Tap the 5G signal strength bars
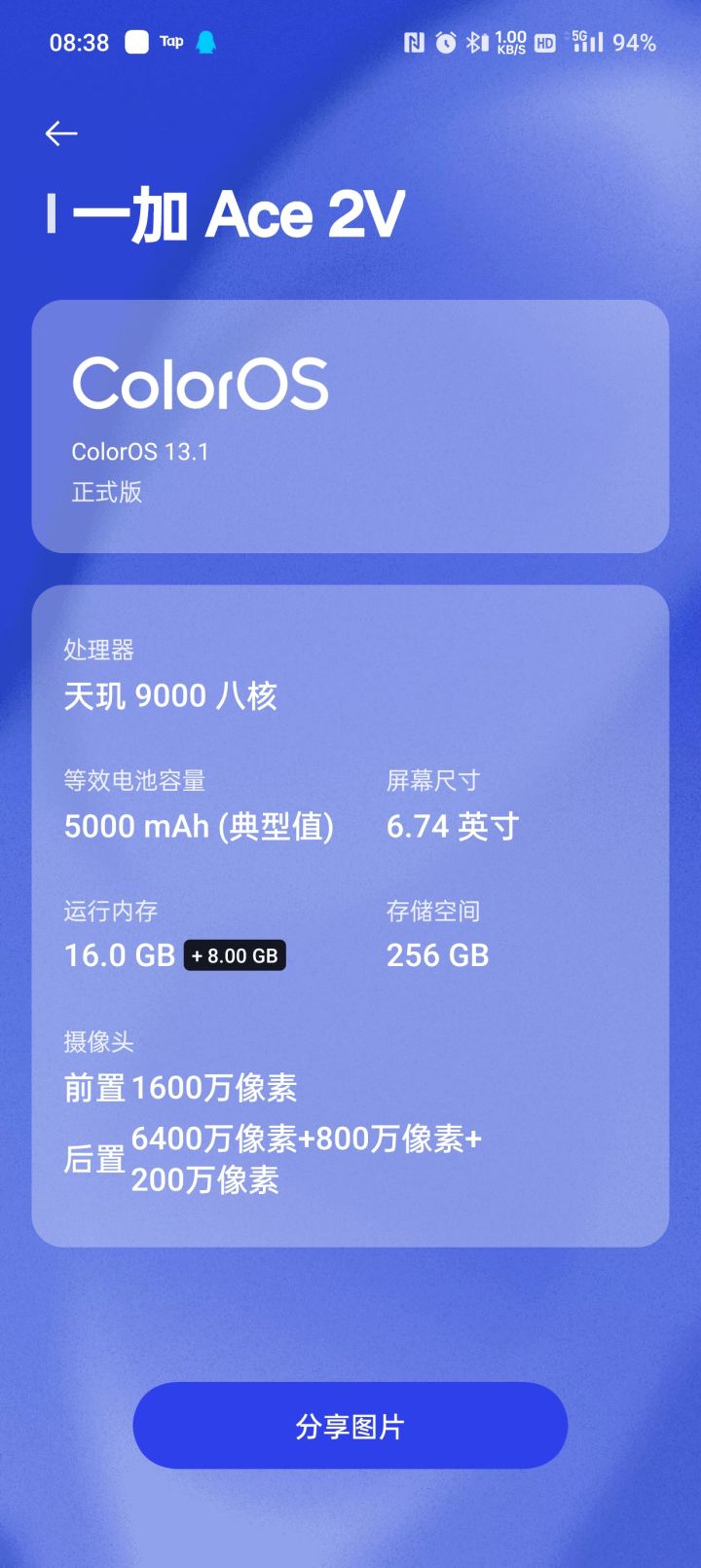Image resolution: width=701 pixels, height=1568 pixels. pos(590,43)
